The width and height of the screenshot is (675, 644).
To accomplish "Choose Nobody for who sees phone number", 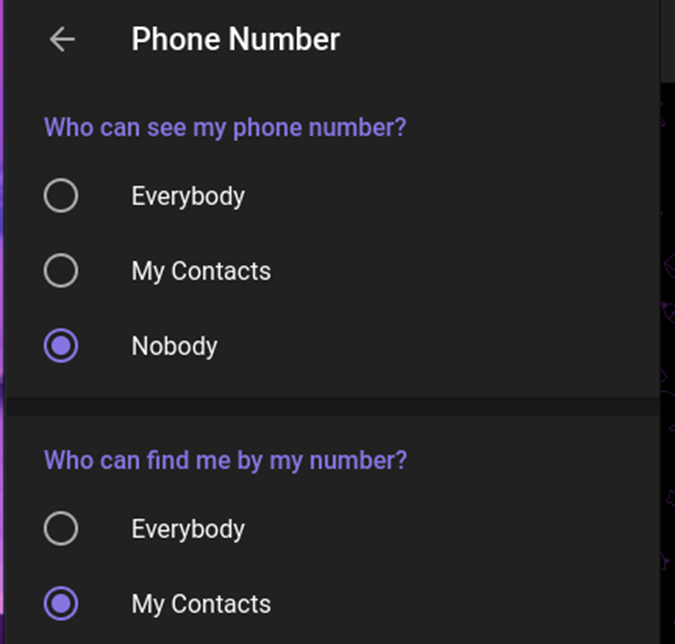I will coord(61,346).
